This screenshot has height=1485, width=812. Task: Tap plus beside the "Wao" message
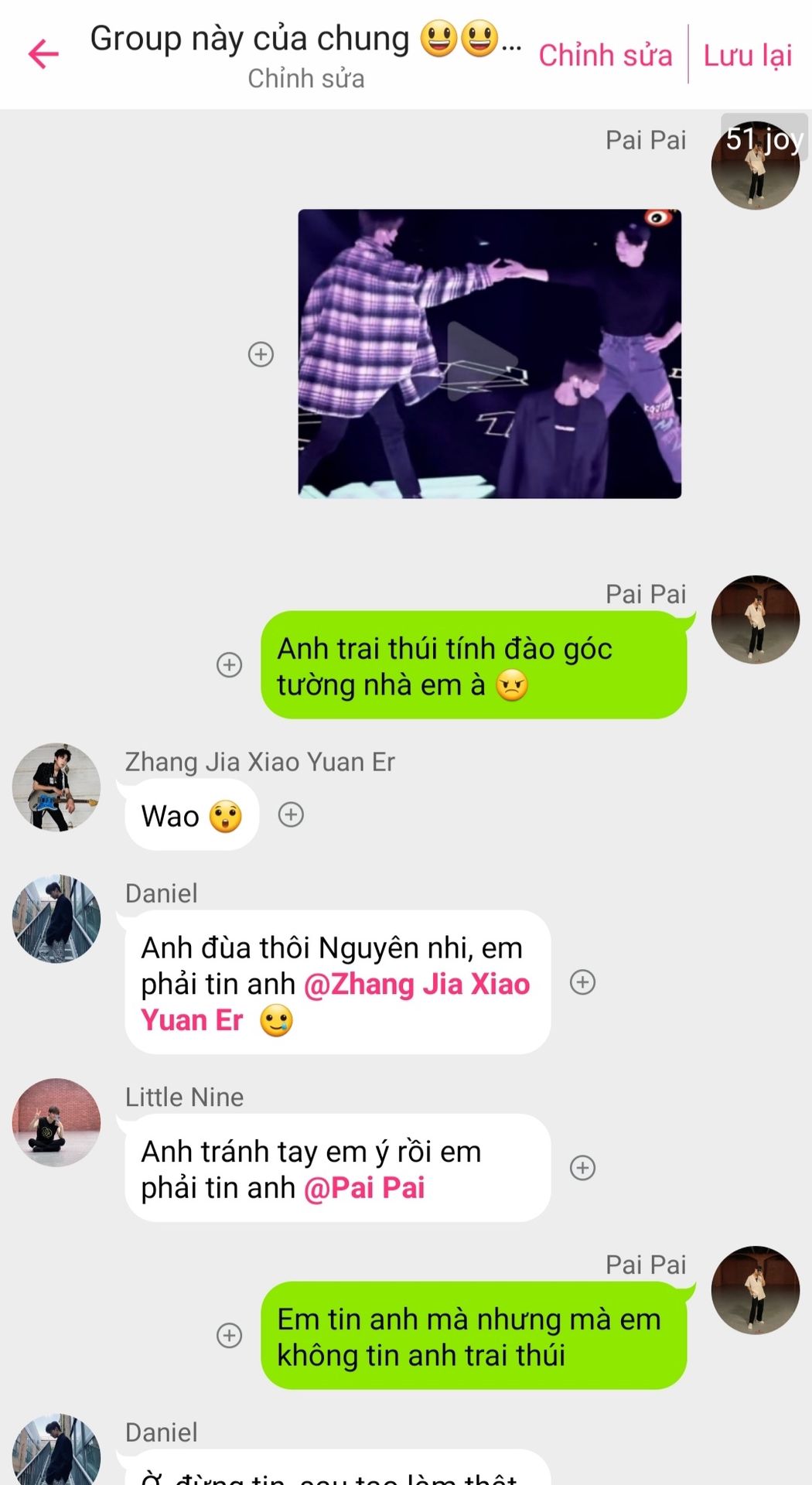(291, 814)
